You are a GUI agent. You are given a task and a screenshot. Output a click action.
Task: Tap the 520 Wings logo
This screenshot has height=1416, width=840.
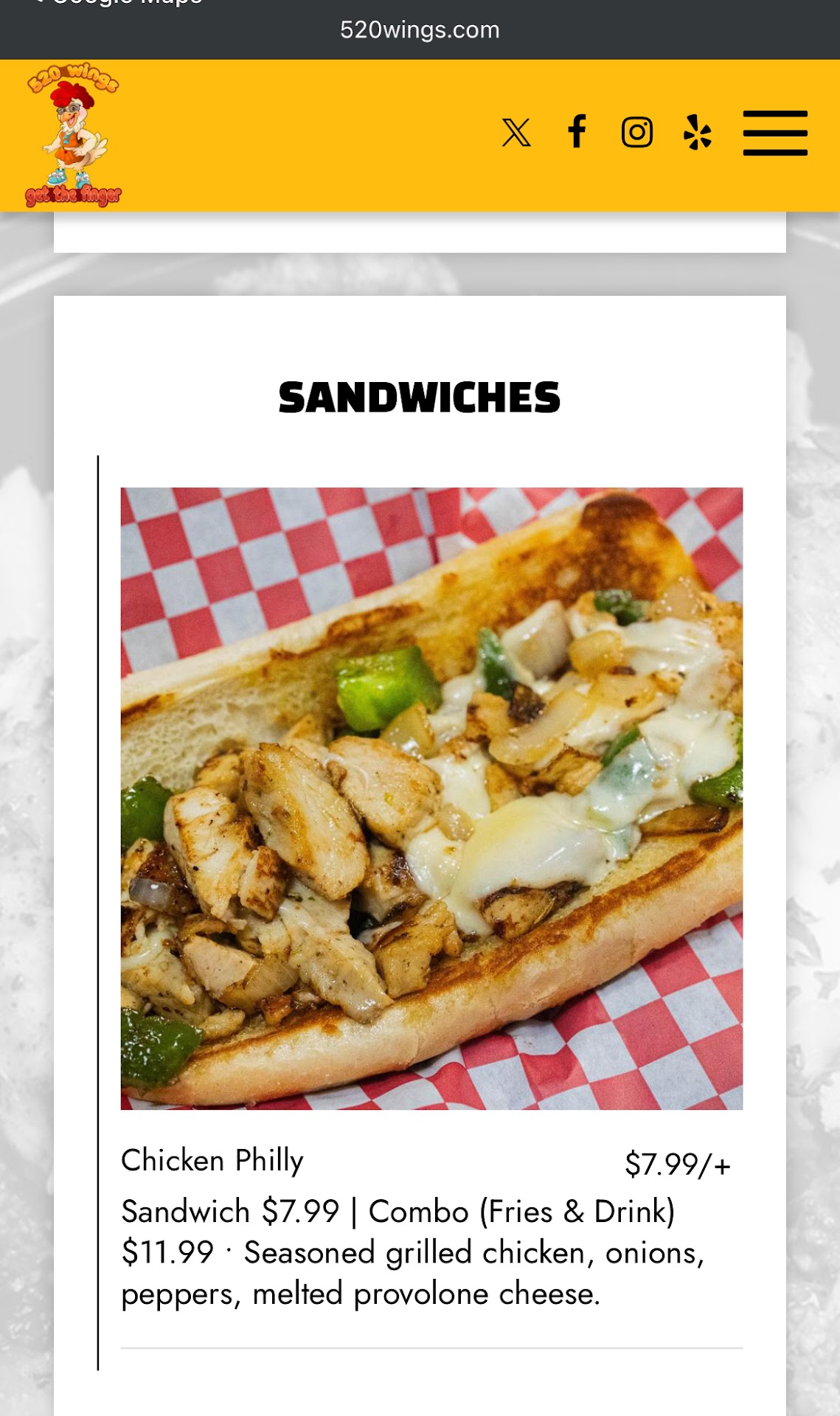[73, 135]
